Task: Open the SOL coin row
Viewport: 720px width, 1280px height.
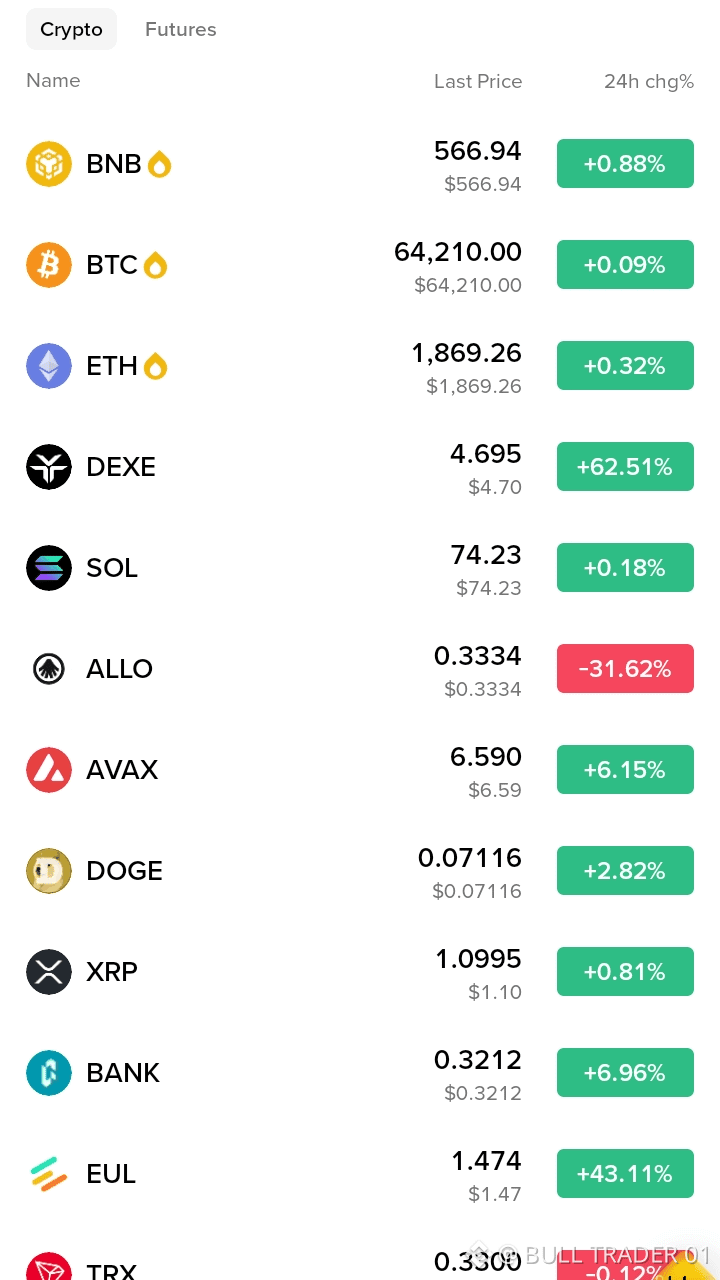Action: 360,568
